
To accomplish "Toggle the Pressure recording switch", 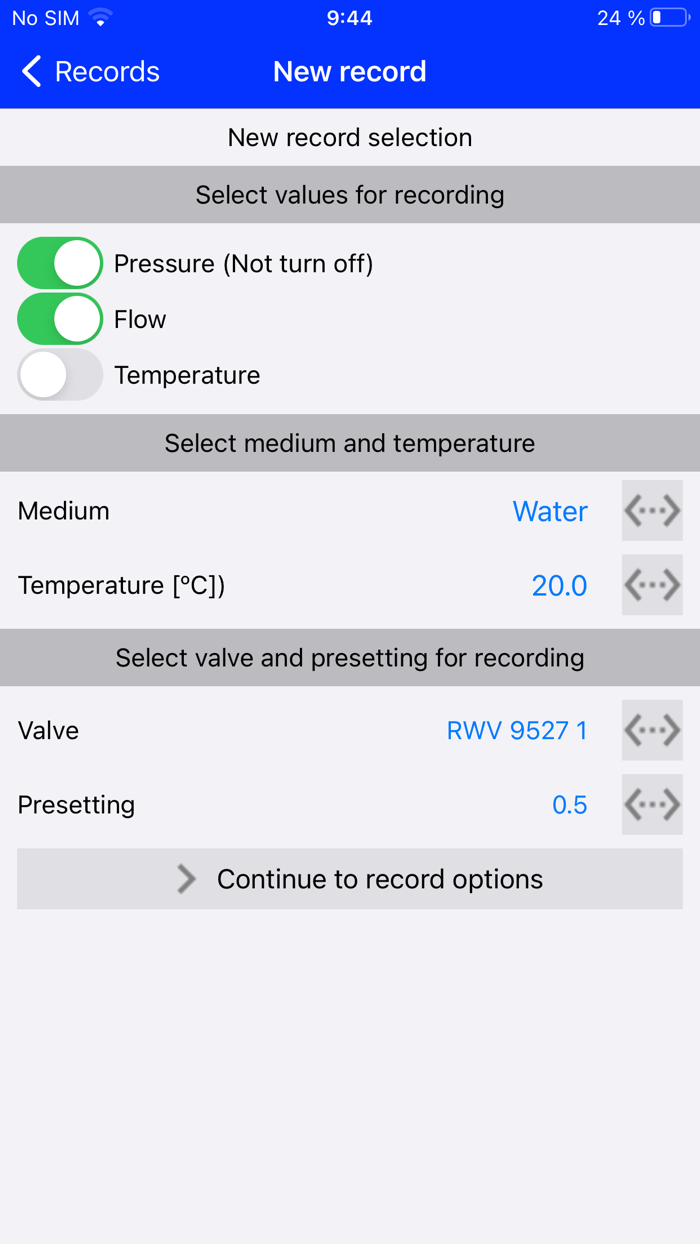I will (x=60, y=263).
